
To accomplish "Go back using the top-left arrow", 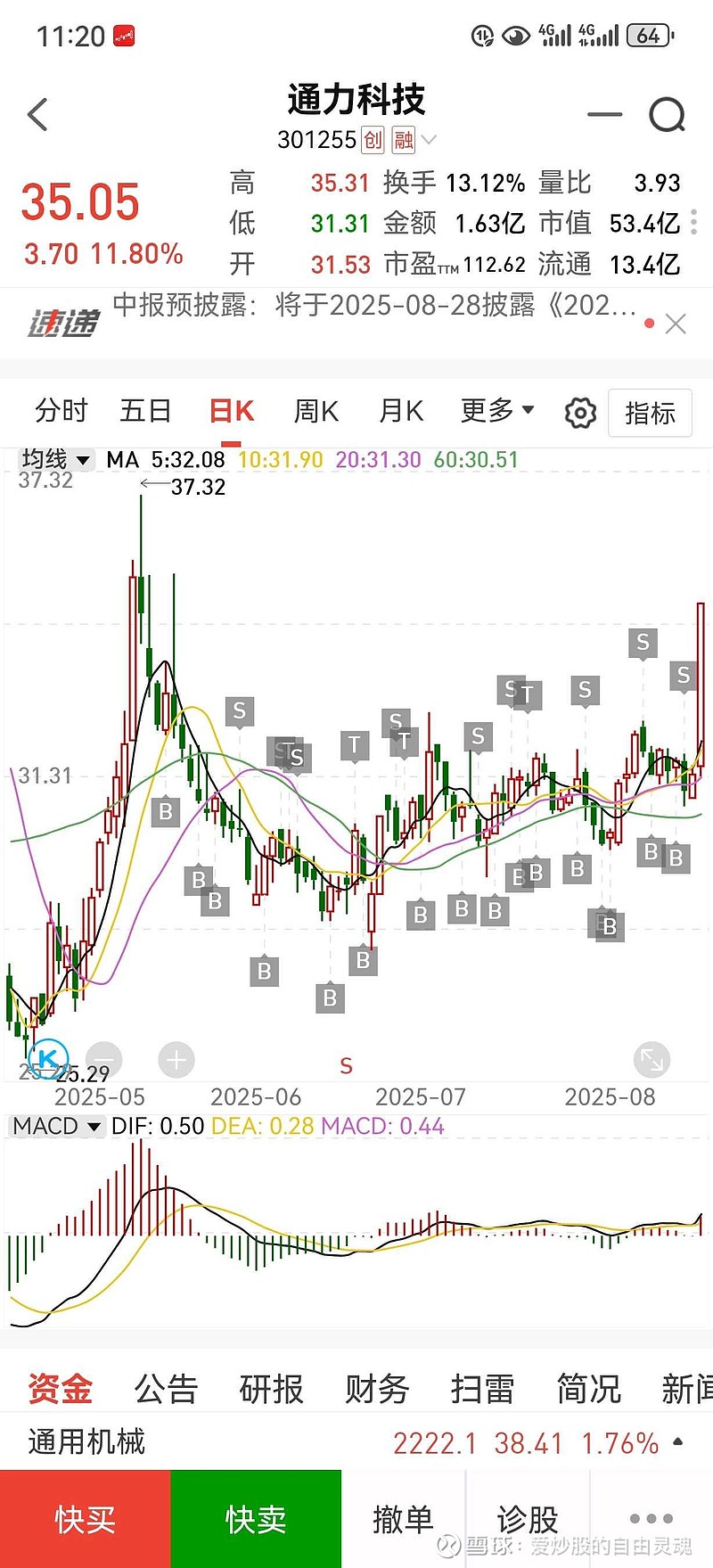I will tap(37, 115).
